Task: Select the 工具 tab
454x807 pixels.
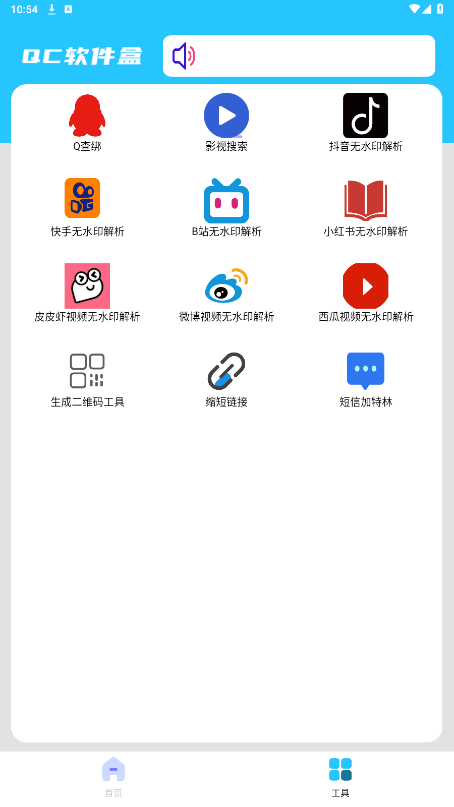Action: pyautogui.click(x=340, y=778)
